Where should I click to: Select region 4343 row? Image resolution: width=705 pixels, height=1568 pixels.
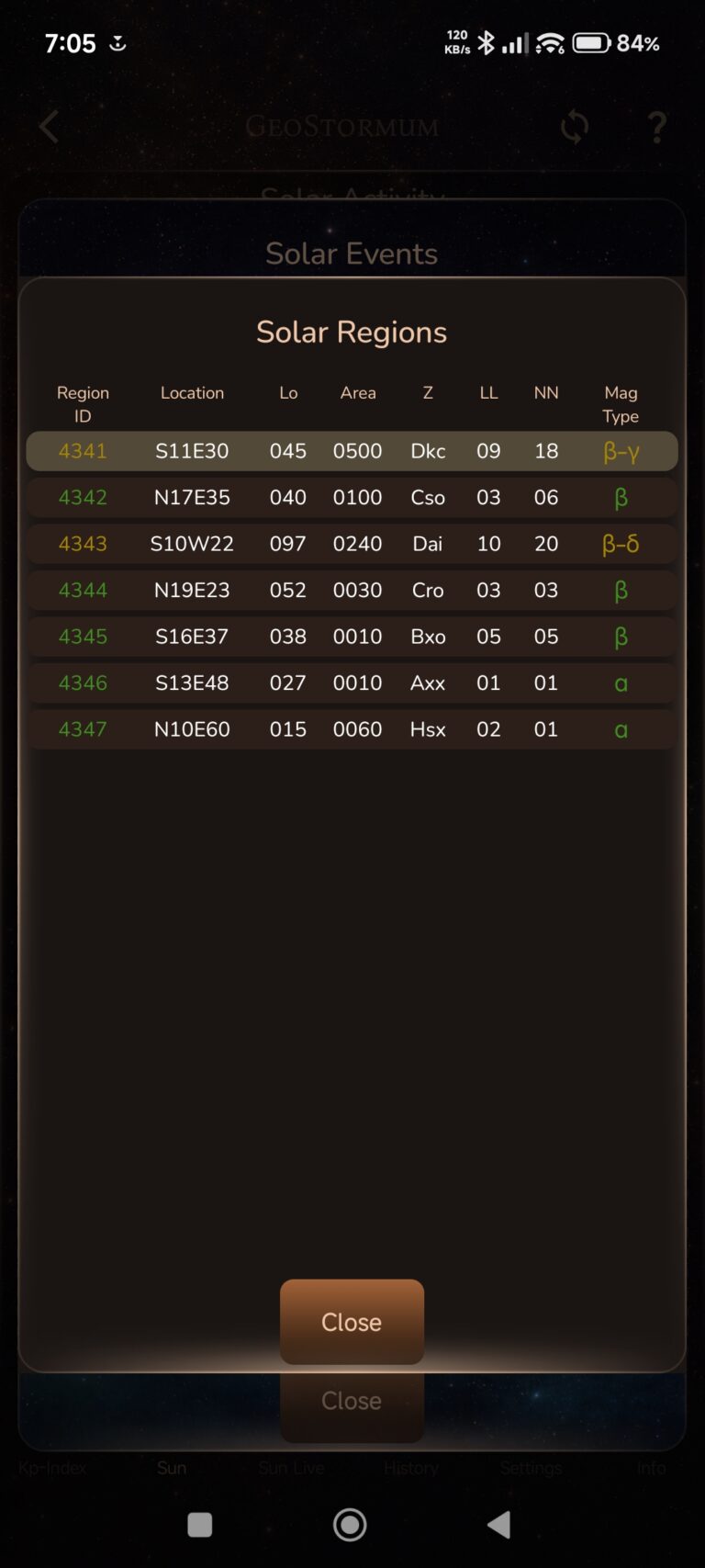pos(352,544)
